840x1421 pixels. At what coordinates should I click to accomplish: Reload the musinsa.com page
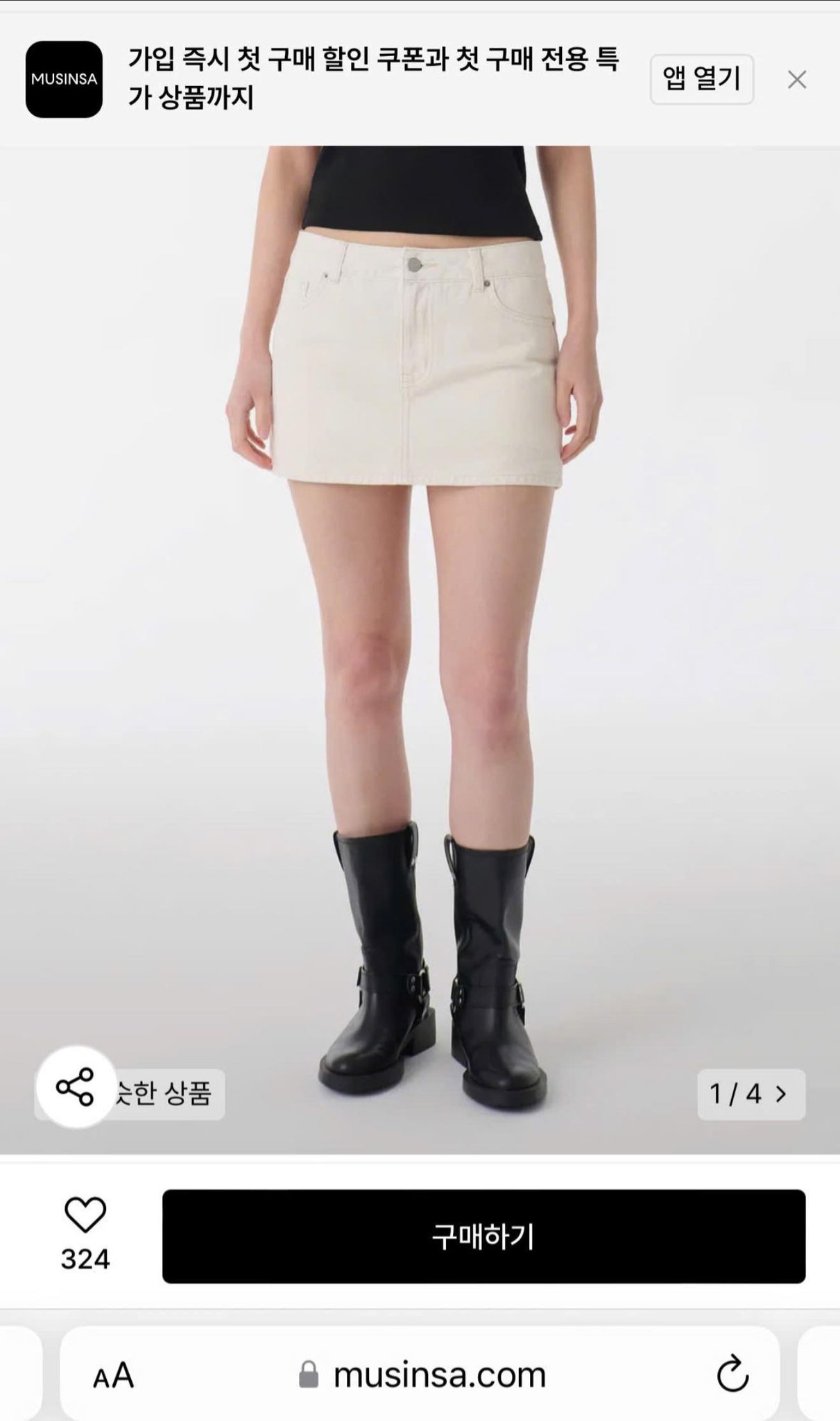(732, 1373)
